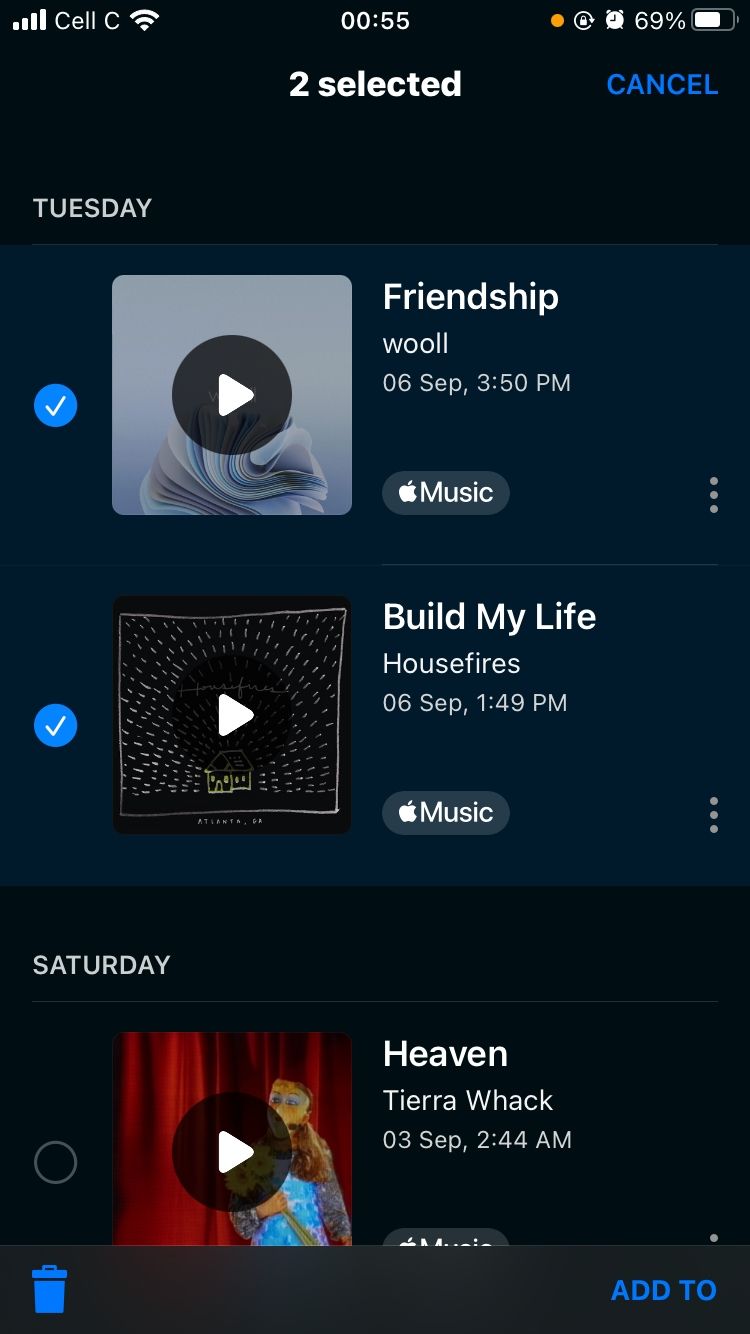Deselect the Friendship checkbox
The image size is (750, 1334).
(55, 406)
